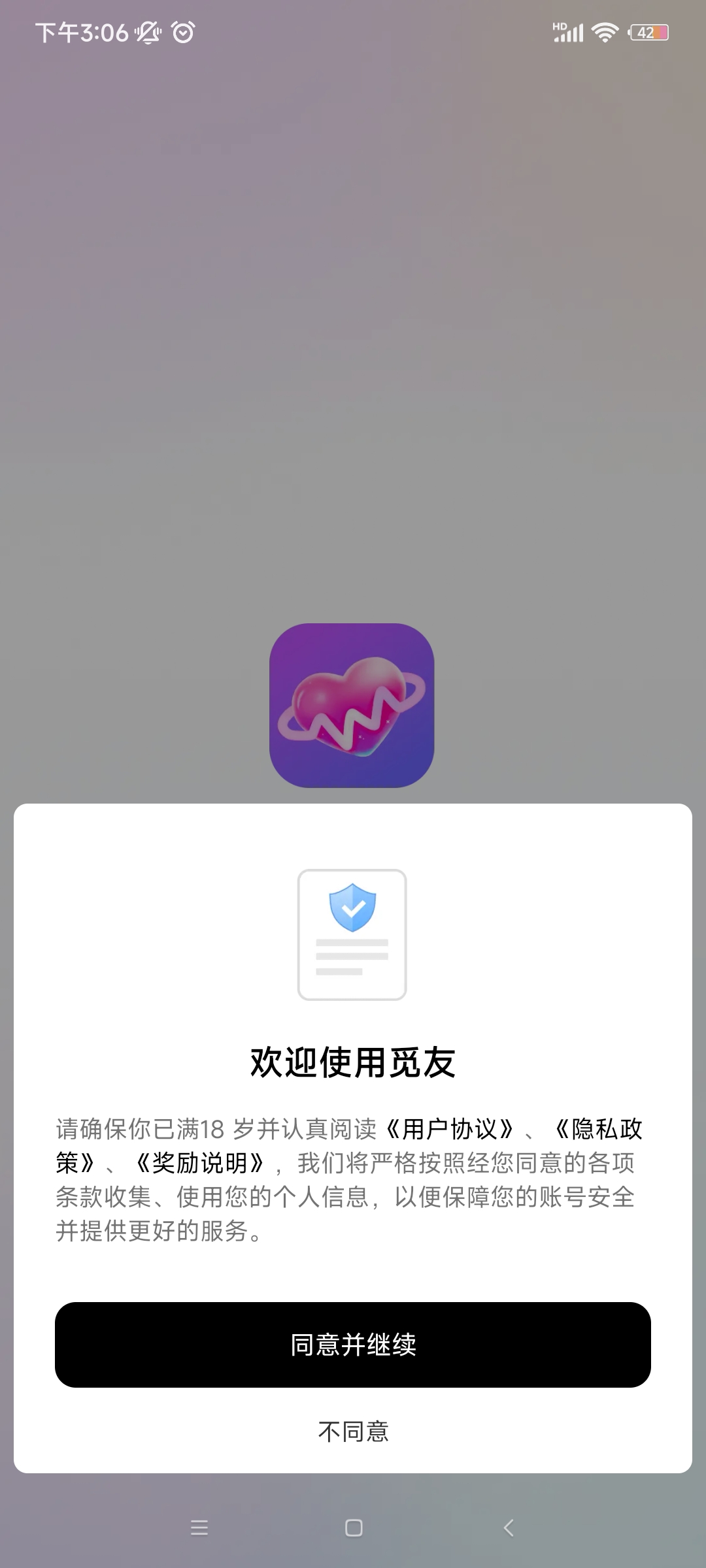Open the 《用户协议》 link
706x1568 pixels.
(450, 1129)
